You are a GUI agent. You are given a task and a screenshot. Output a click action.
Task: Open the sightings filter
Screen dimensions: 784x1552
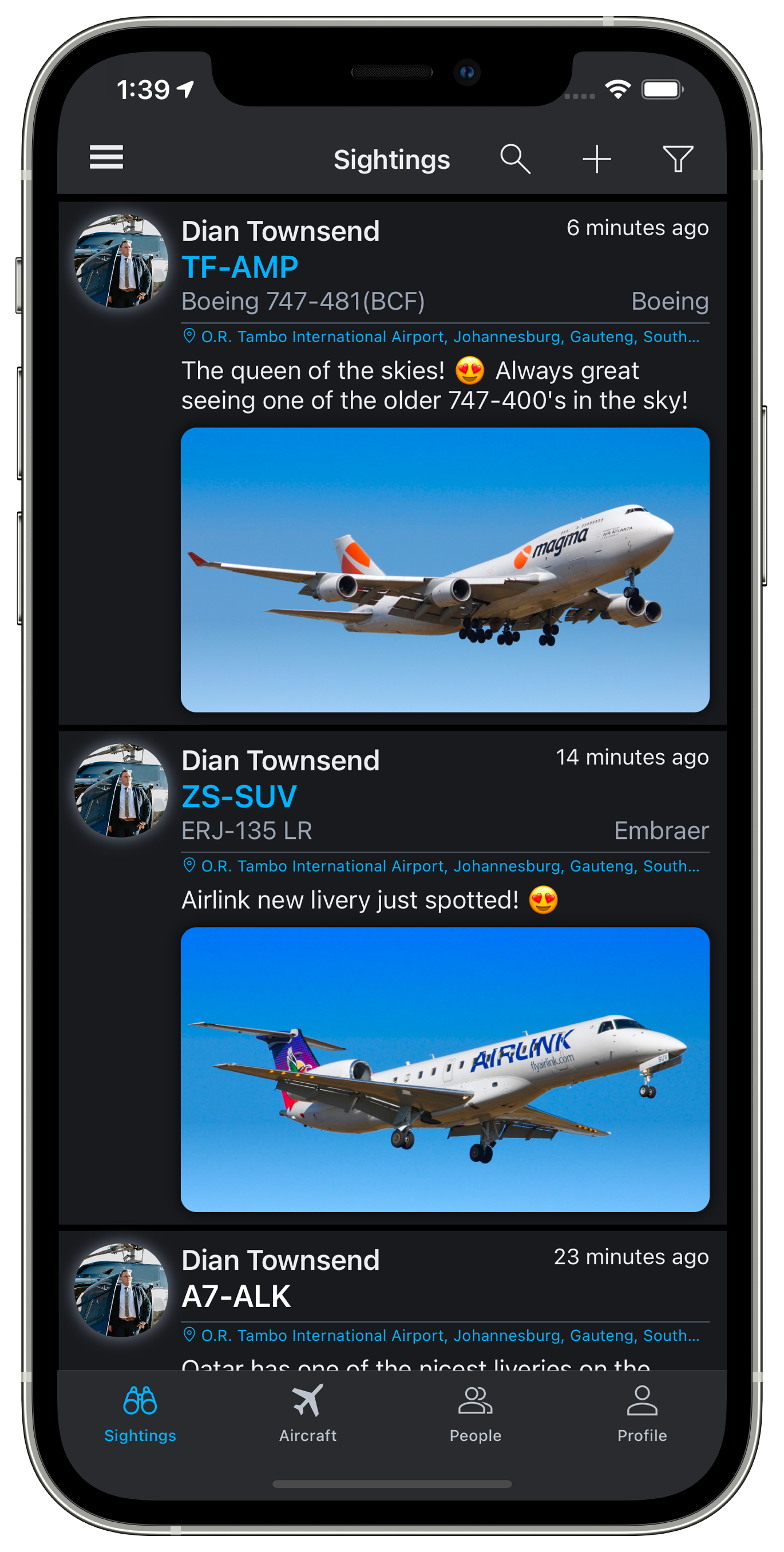[678, 159]
